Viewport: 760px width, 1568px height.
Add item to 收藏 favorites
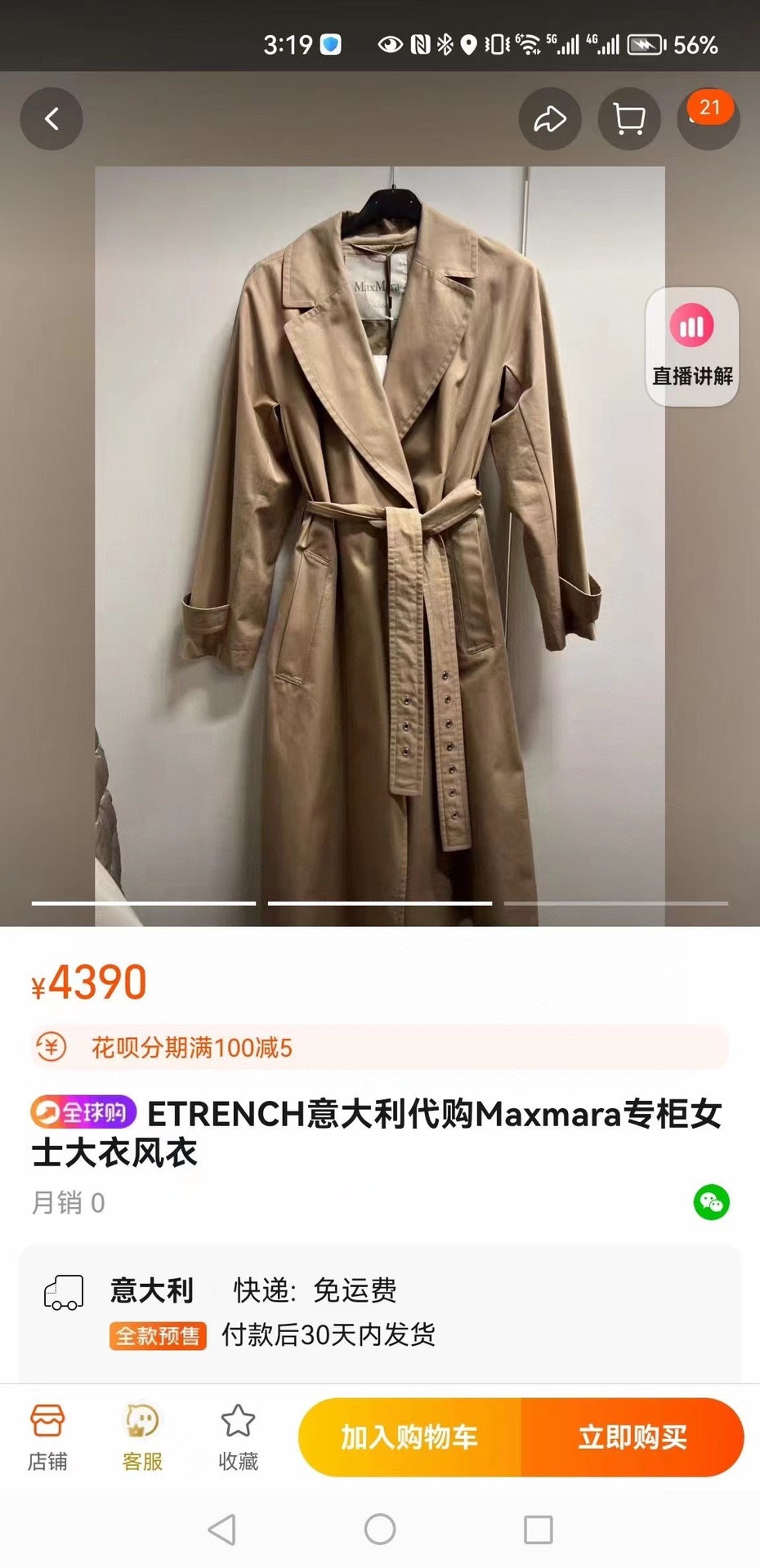[x=238, y=1437]
